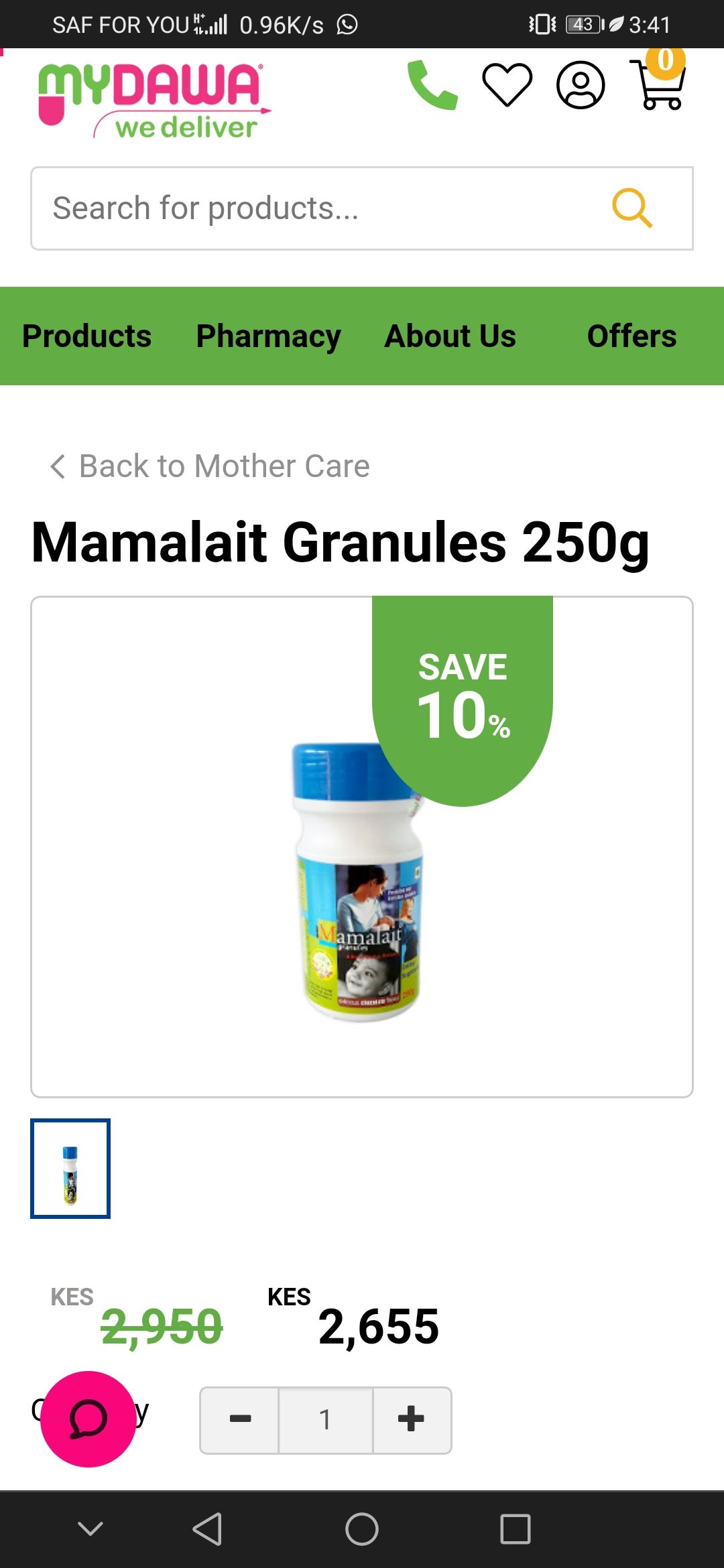Open the pink chat bubble
The height and width of the screenshot is (1568, 724).
tap(88, 1419)
